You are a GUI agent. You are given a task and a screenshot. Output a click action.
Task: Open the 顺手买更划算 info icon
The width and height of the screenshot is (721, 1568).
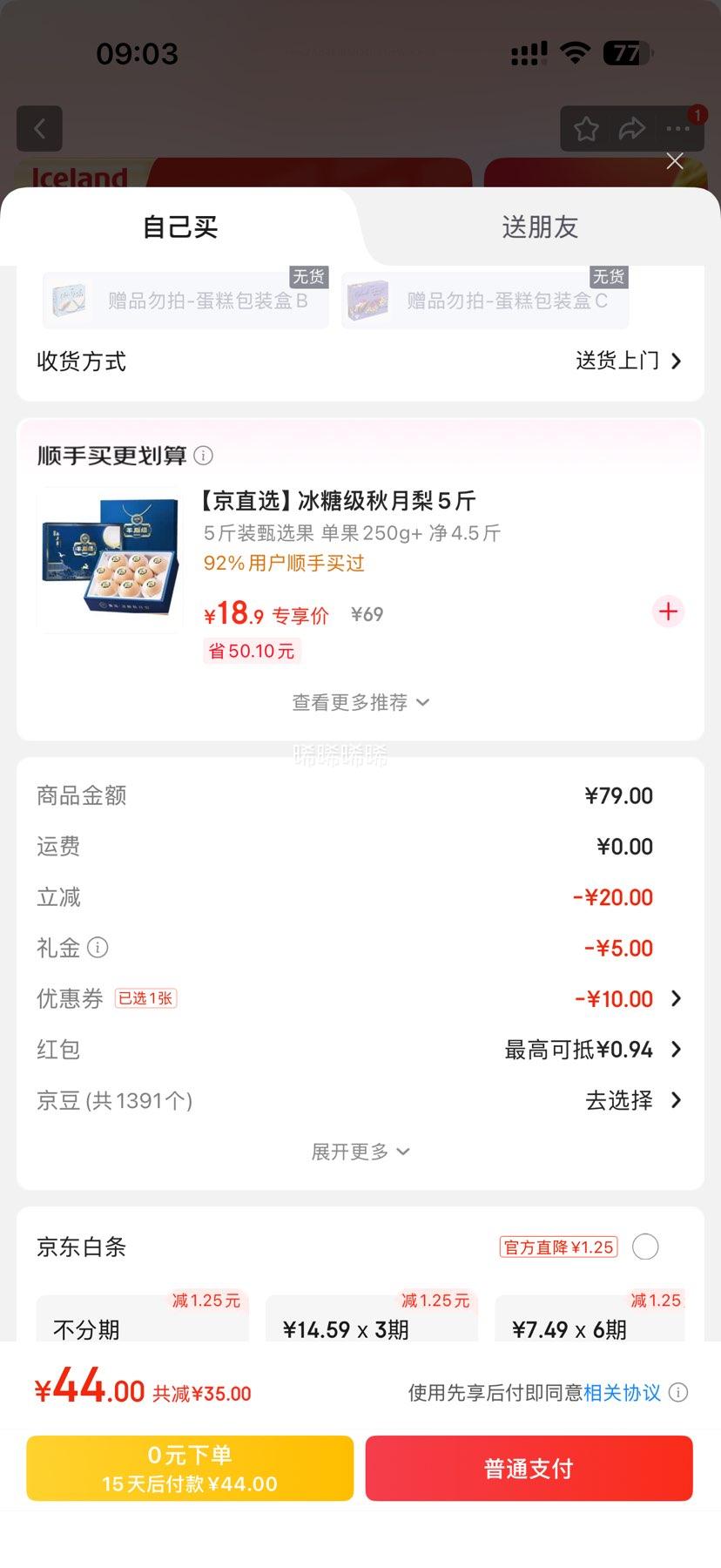203,456
